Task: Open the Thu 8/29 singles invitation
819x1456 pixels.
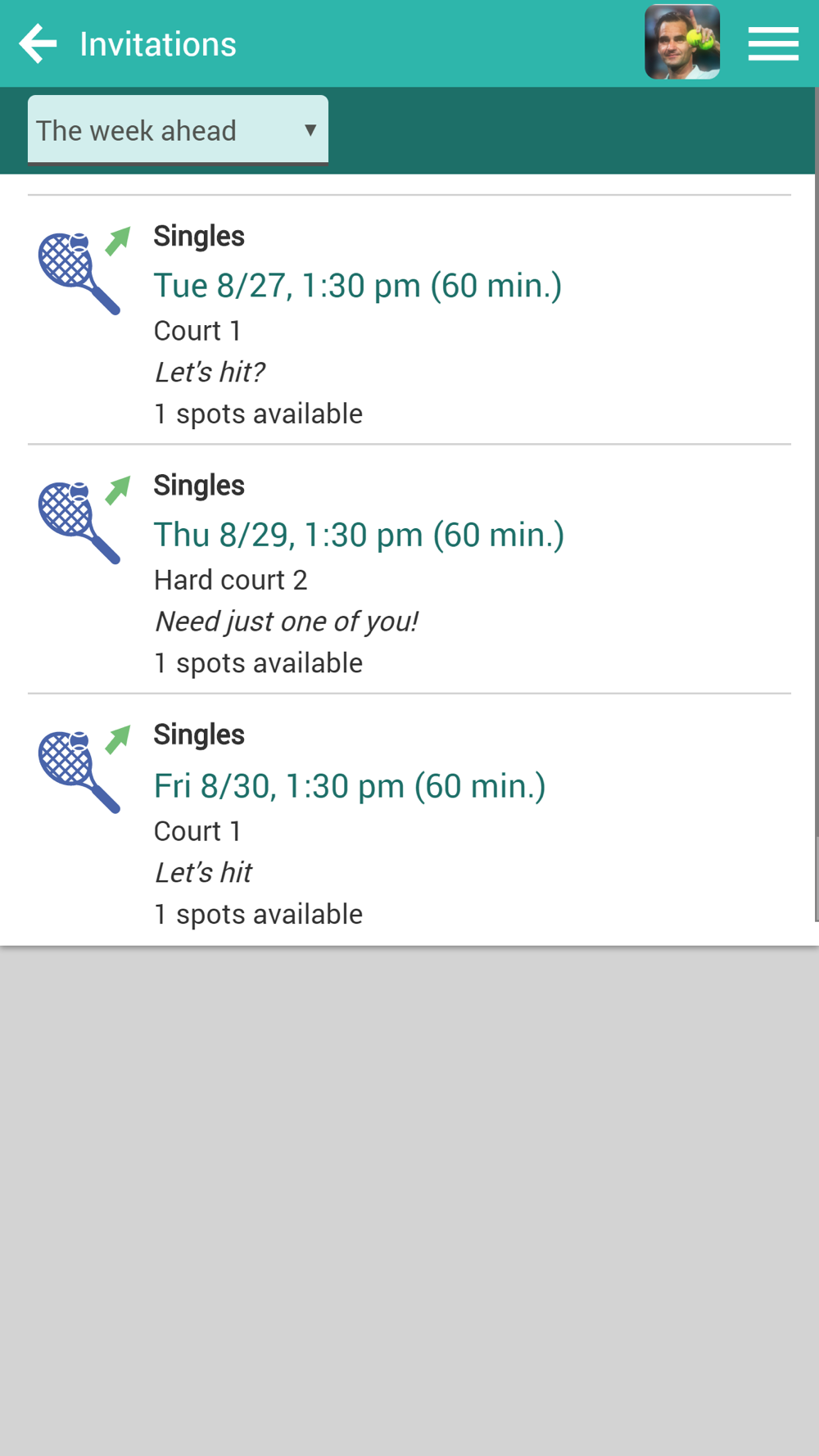Action: coord(409,569)
